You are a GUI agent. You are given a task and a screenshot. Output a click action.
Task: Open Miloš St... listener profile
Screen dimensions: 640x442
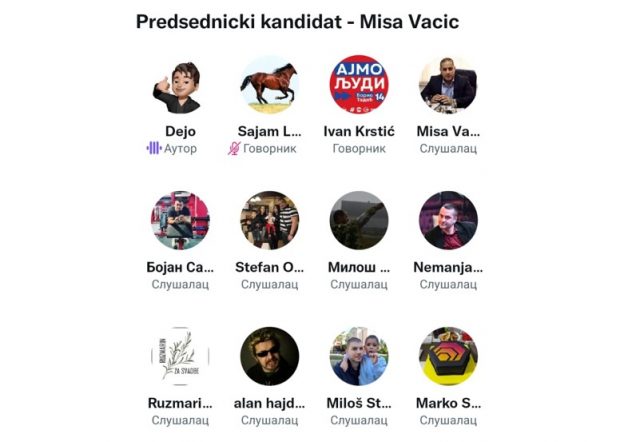(x=359, y=356)
